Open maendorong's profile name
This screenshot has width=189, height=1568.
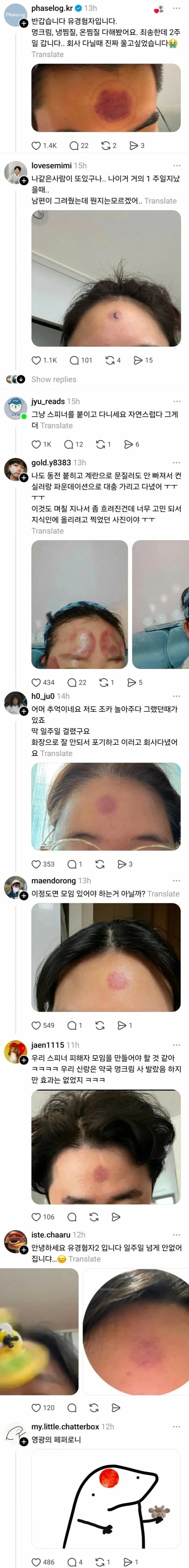pyautogui.click(x=54, y=881)
